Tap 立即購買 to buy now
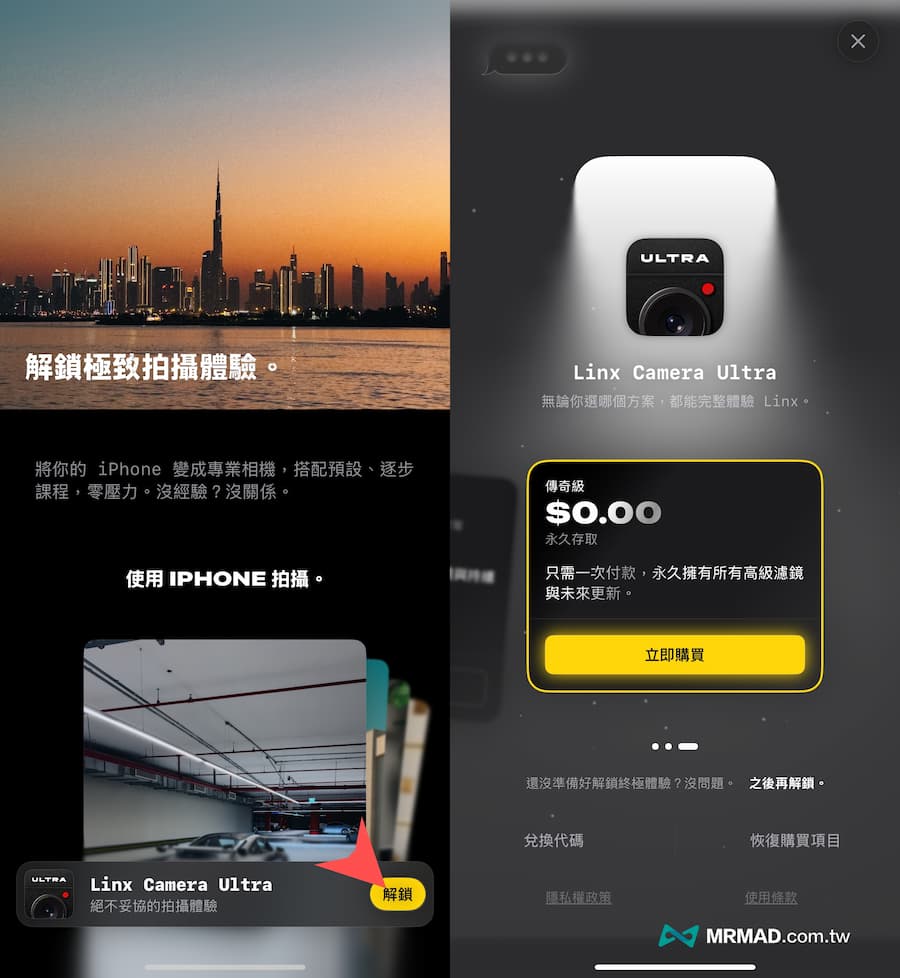Viewport: 900px width, 978px height. click(x=675, y=654)
